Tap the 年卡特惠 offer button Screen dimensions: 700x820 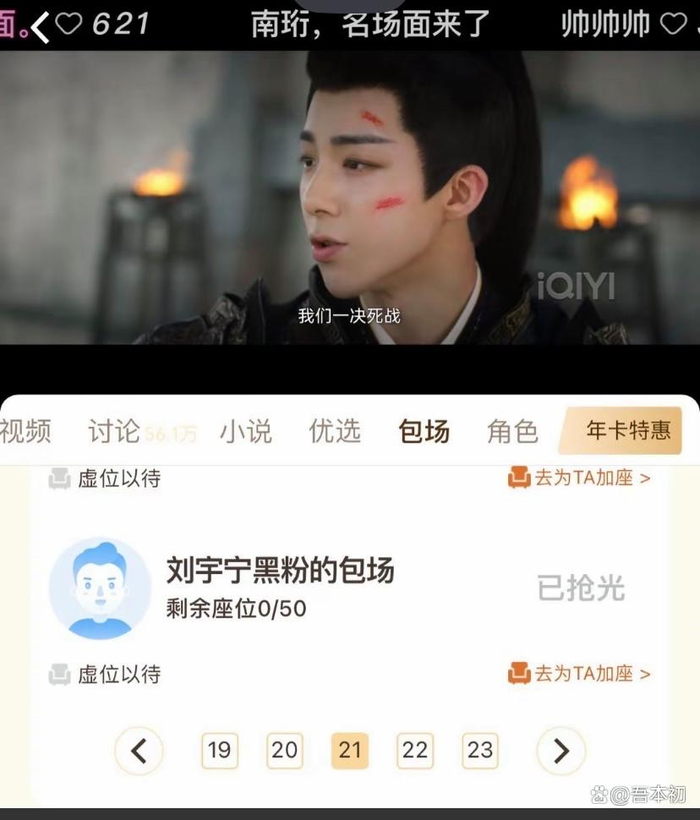click(627, 431)
